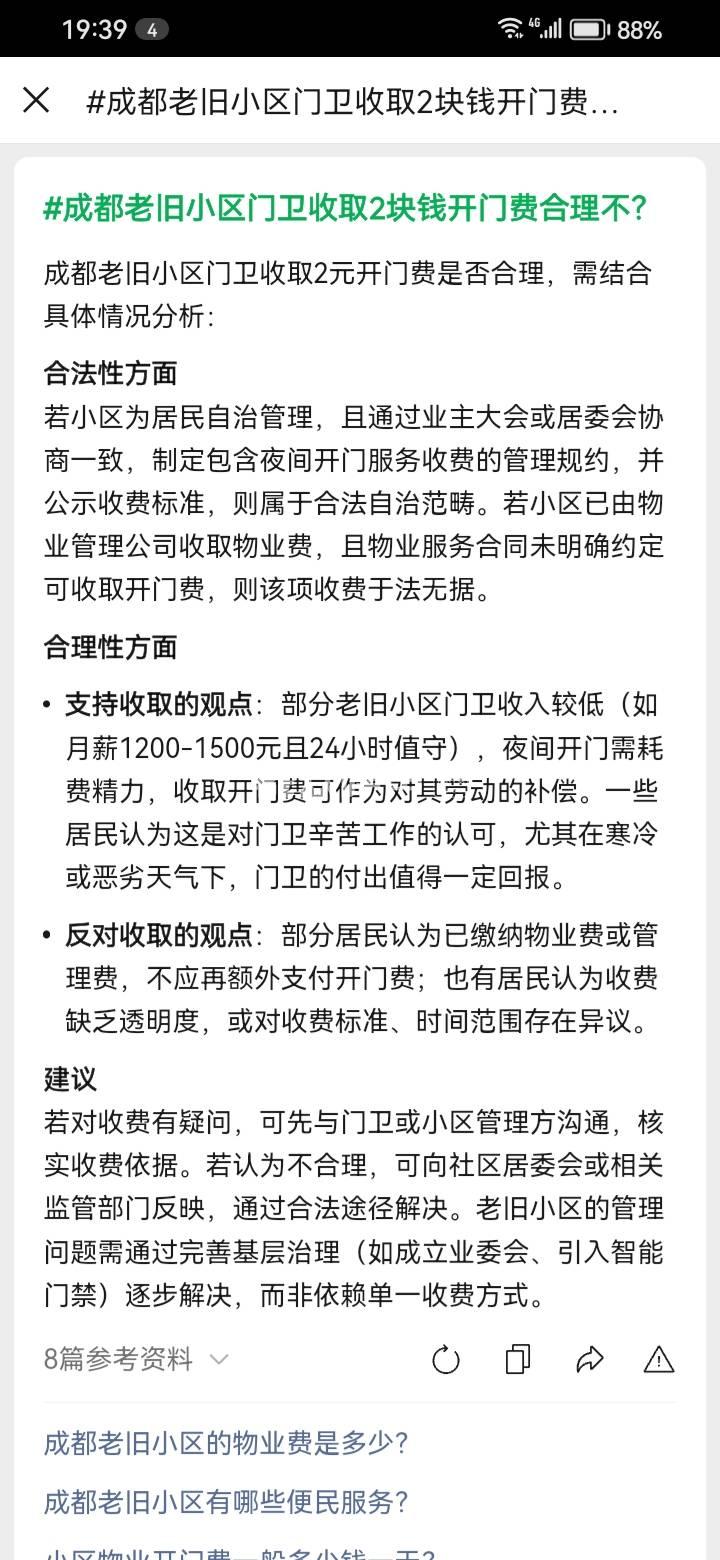
Task: Open related question 成都老旧小区的物业费是多少?
Action: click(x=227, y=1443)
